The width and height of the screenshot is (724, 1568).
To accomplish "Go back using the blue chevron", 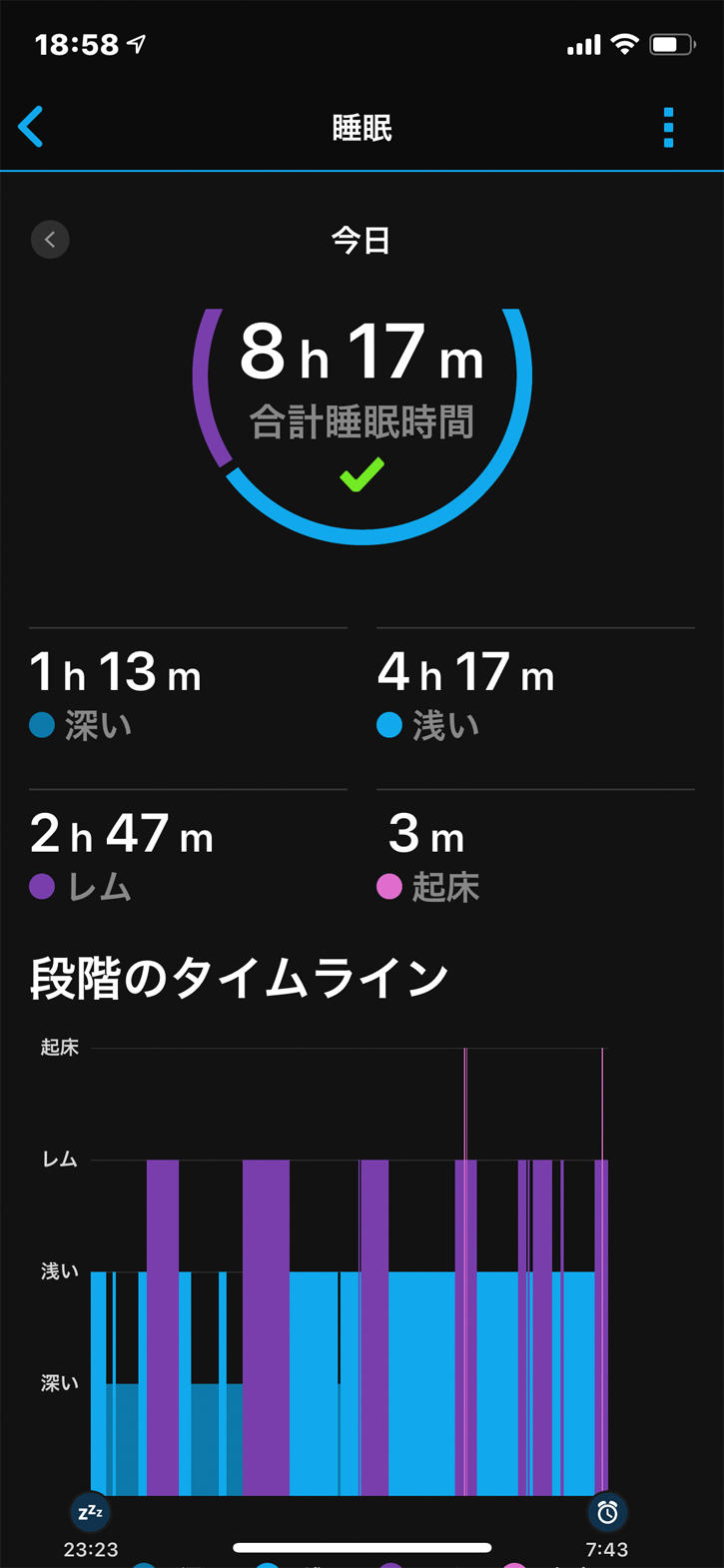I will (x=32, y=128).
